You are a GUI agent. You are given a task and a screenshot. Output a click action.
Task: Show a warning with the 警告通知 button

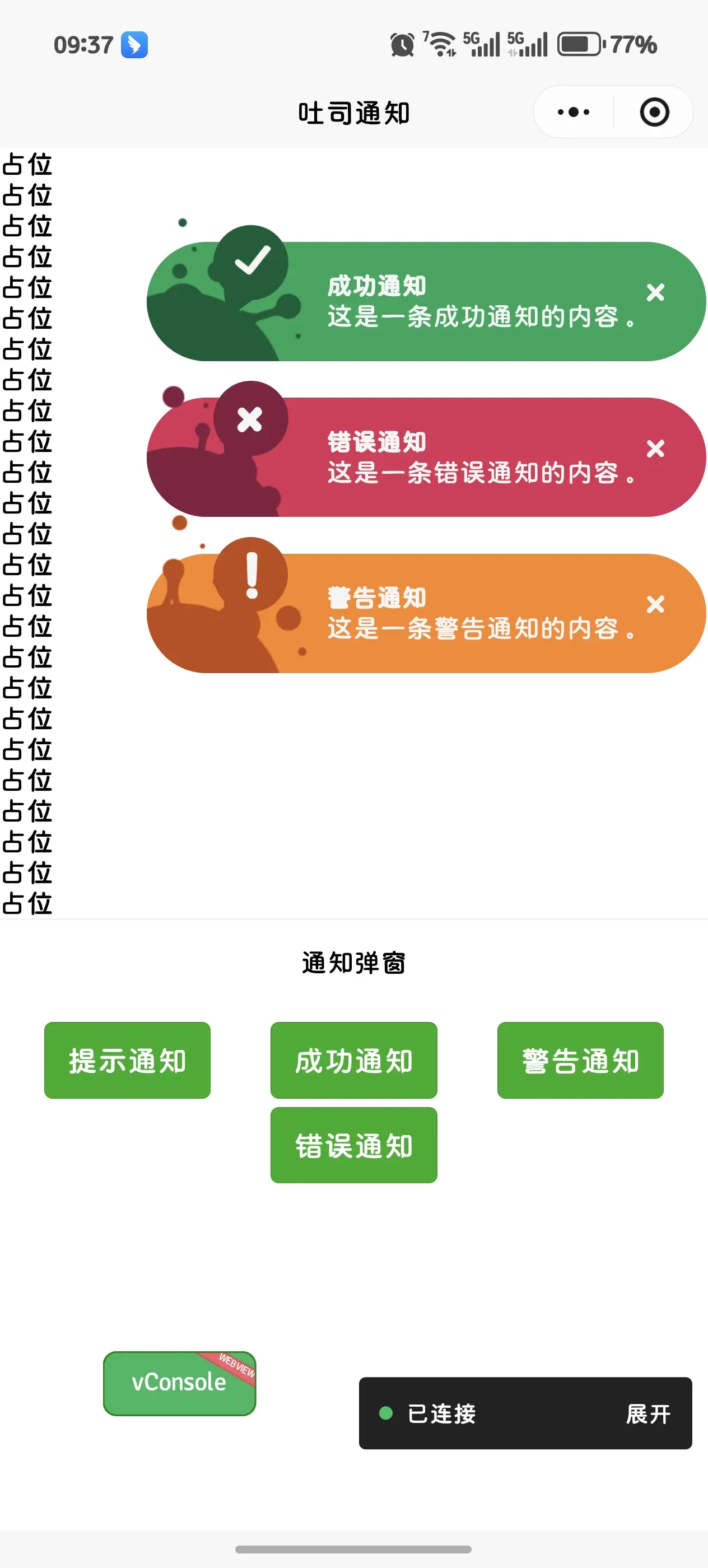coord(580,1060)
